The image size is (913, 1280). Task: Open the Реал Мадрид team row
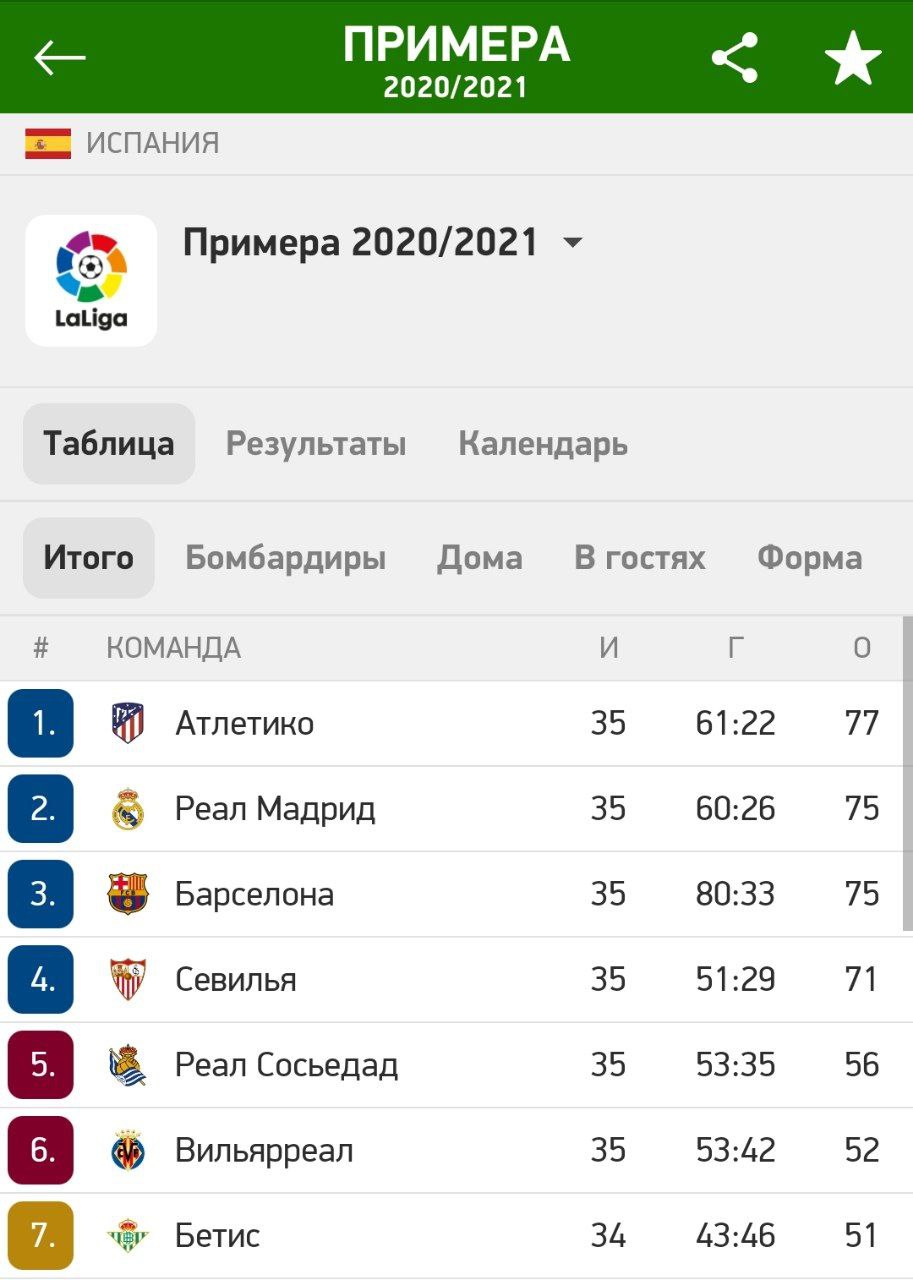[x=451, y=808]
